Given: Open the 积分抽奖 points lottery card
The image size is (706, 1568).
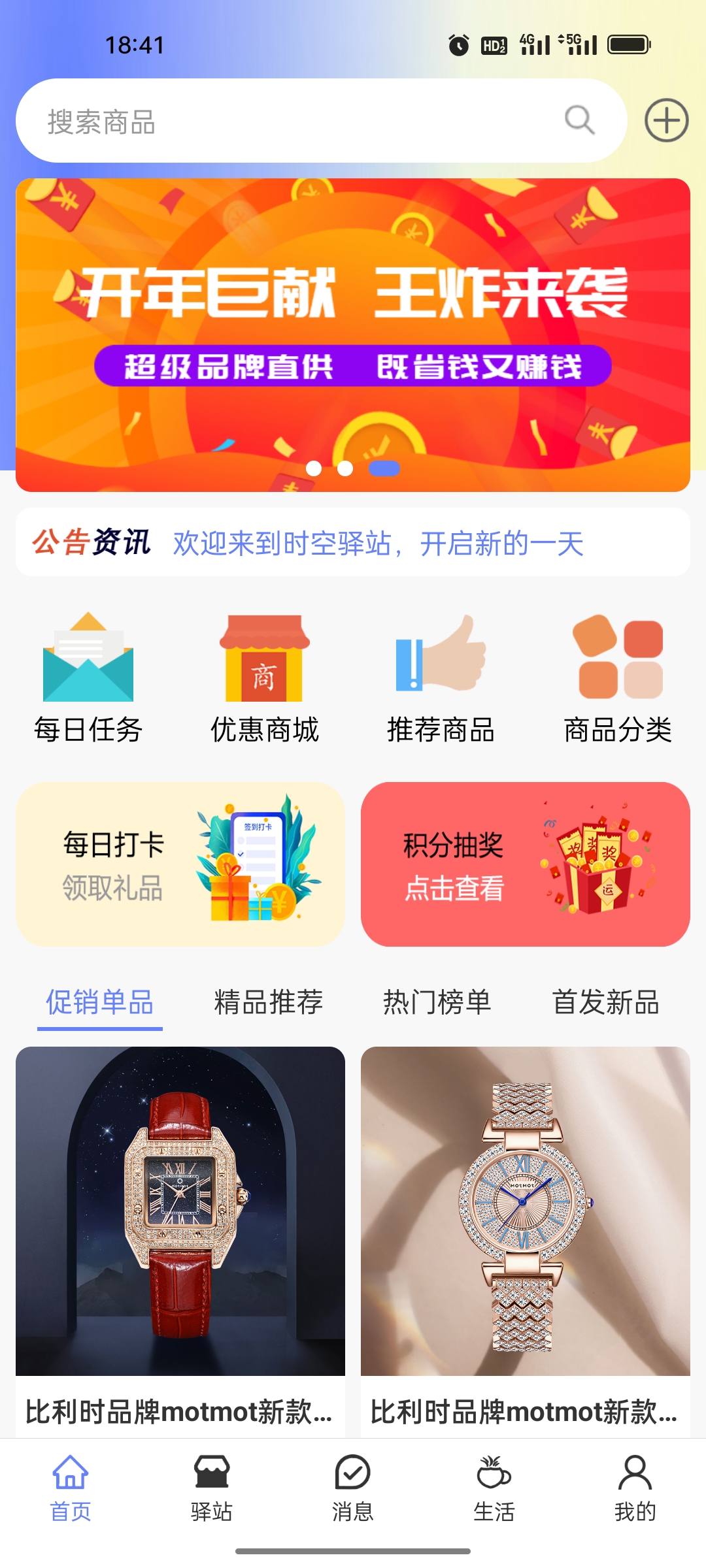Looking at the screenshot, I should [526, 864].
